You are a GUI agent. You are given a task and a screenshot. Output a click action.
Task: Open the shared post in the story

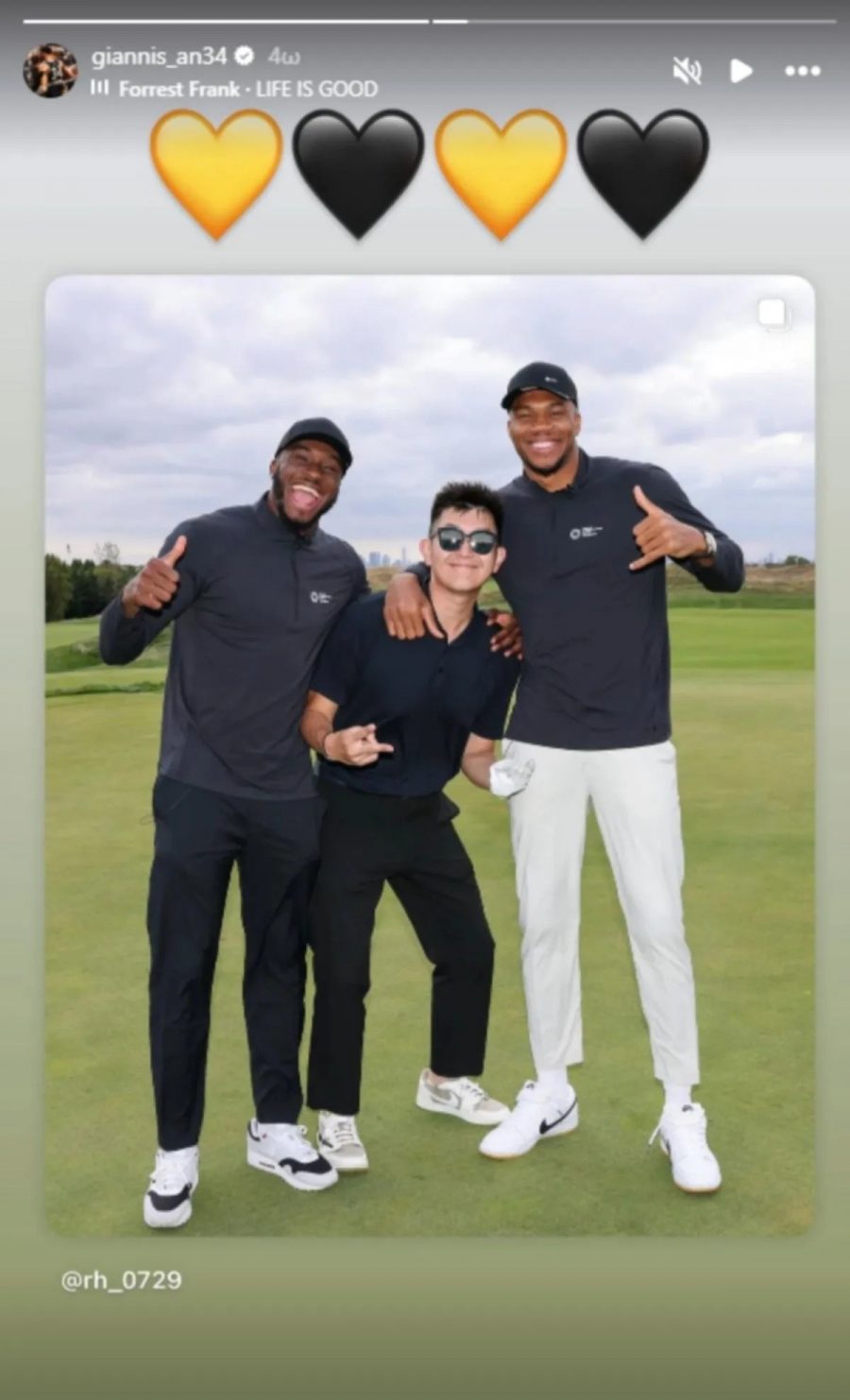[430, 754]
